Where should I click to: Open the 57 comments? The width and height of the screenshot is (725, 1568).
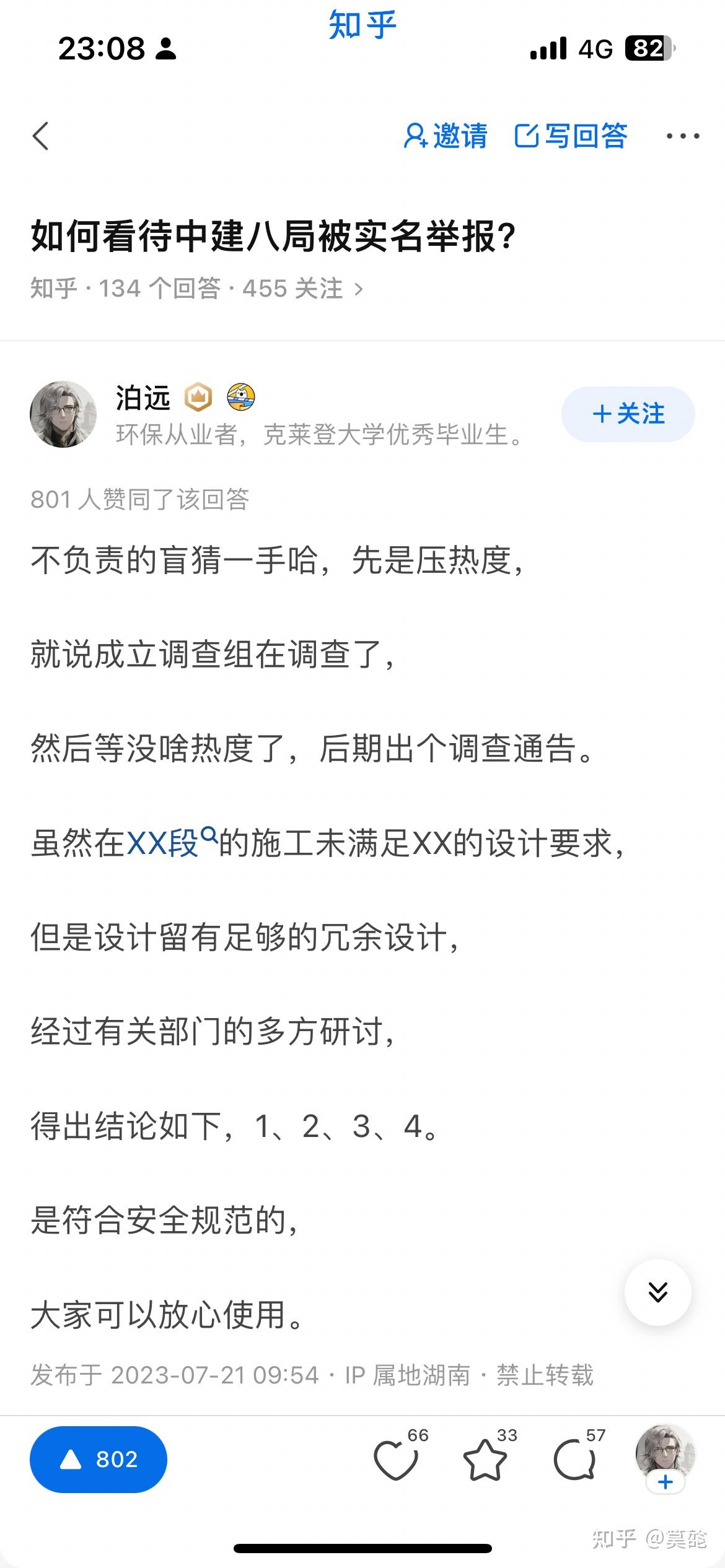click(x=574, y=1460)
